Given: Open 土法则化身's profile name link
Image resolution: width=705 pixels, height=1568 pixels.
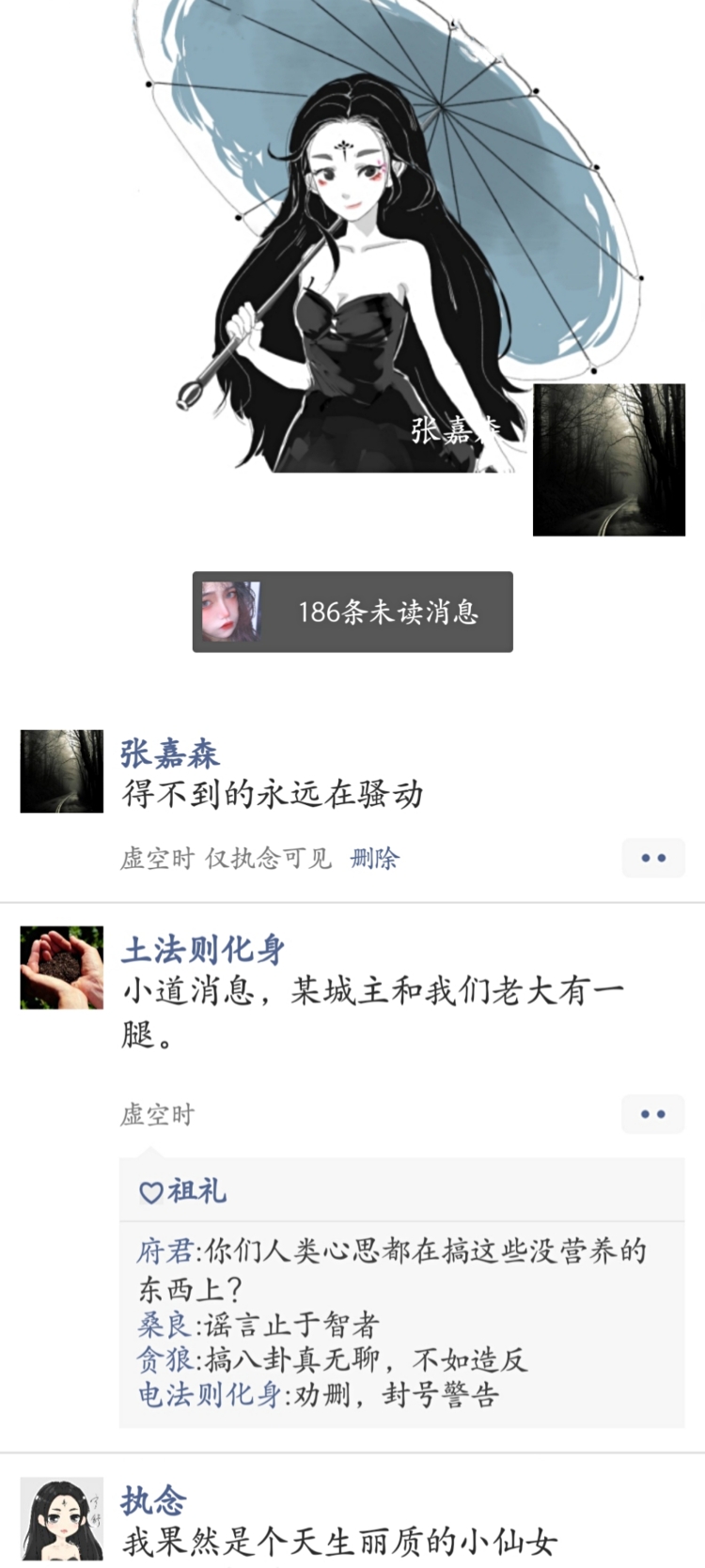Looking at the screenshot, I should click(203, 950).
